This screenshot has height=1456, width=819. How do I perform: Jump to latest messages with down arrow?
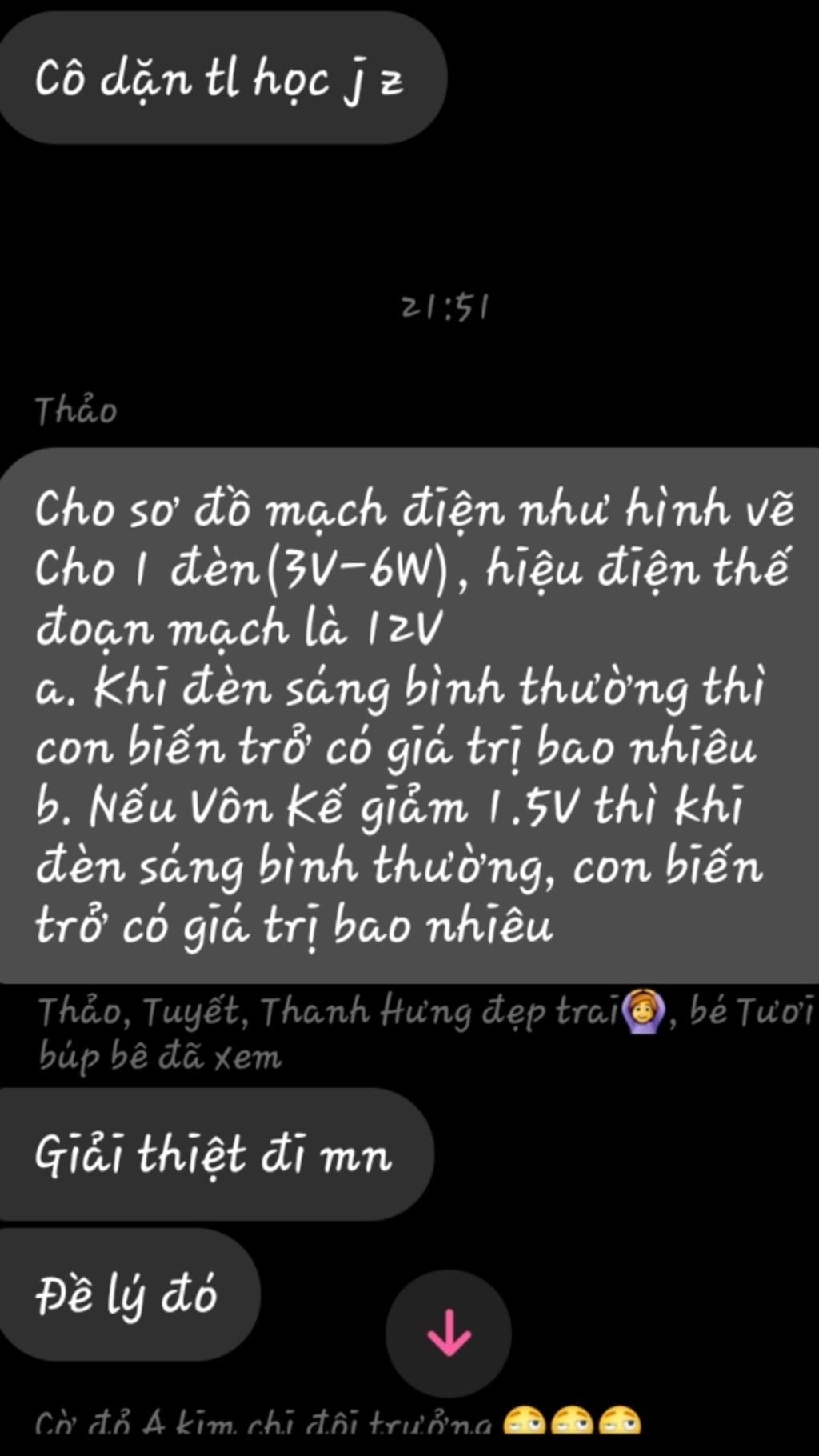(x=449, y=1333)
